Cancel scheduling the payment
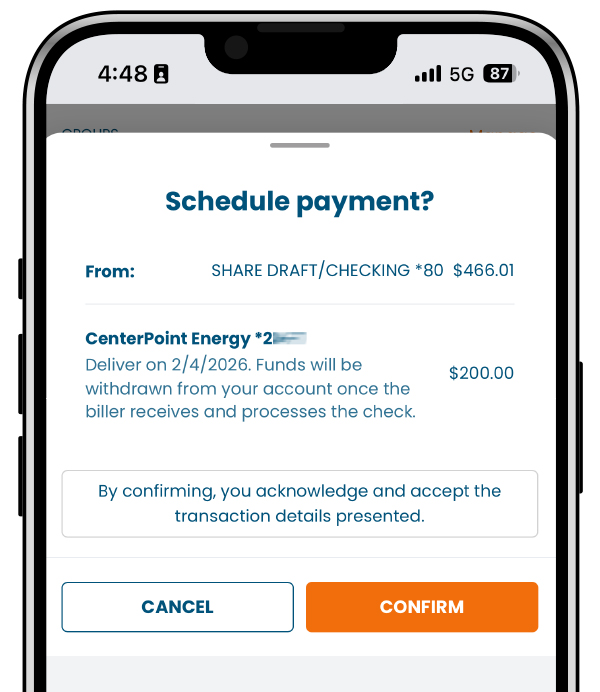600x692 pixels. pos(178,607)
